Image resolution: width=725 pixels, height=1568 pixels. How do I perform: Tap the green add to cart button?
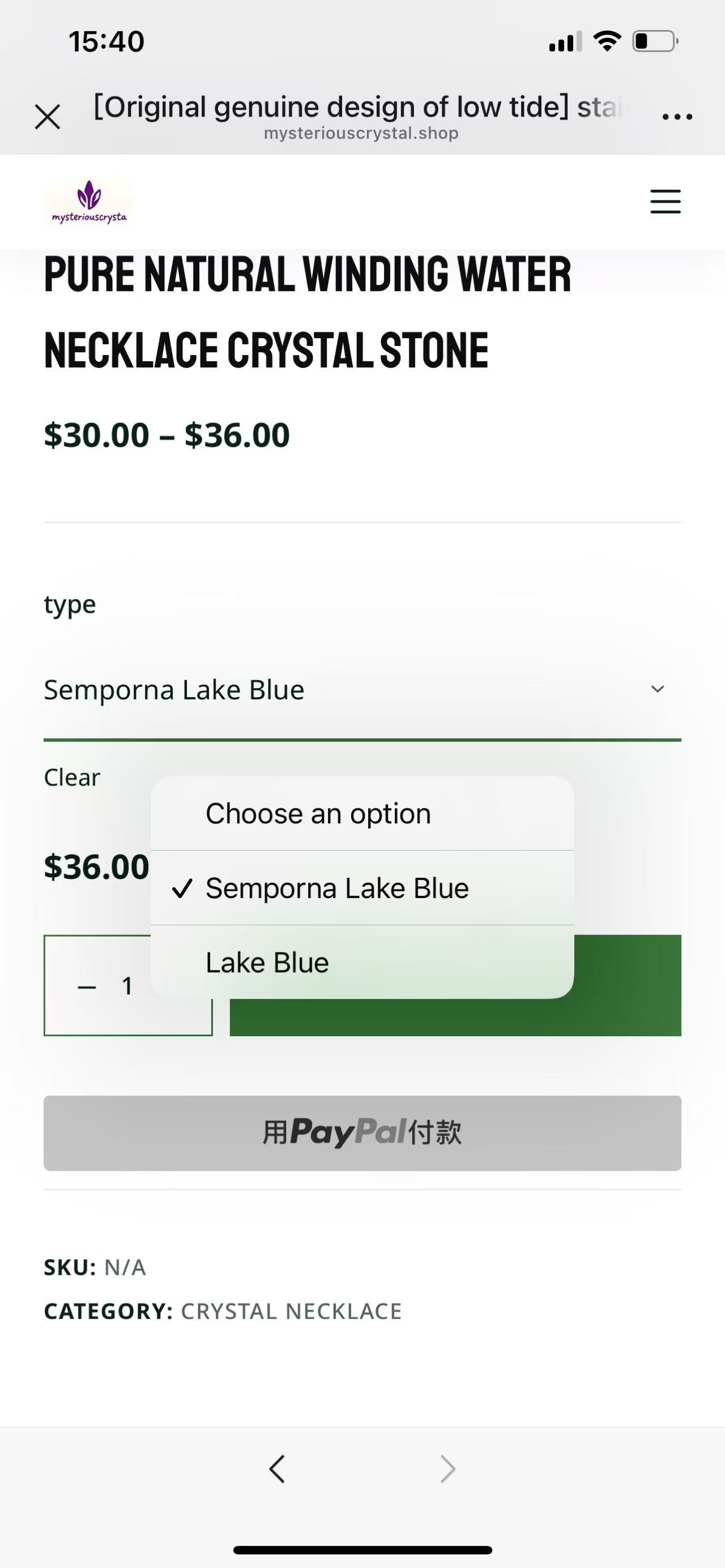click(x=628, y=985)
